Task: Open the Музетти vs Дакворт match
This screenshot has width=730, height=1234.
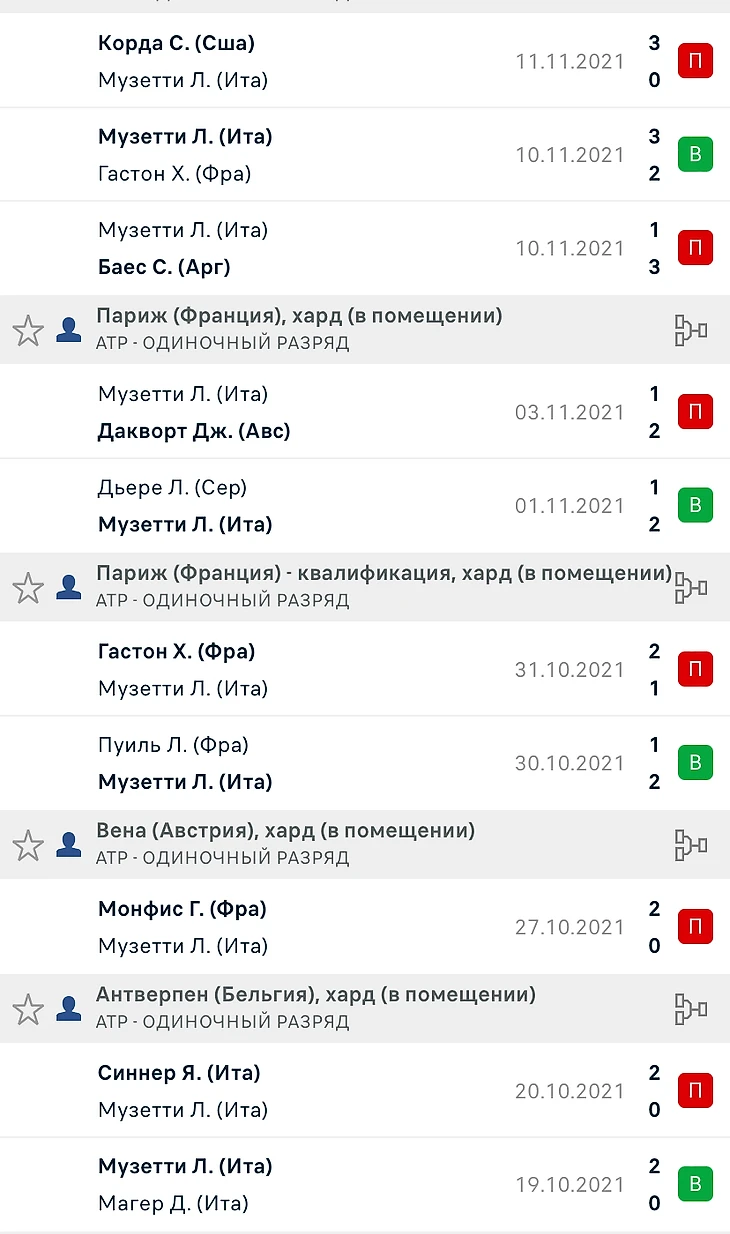Action: (365, 412)
